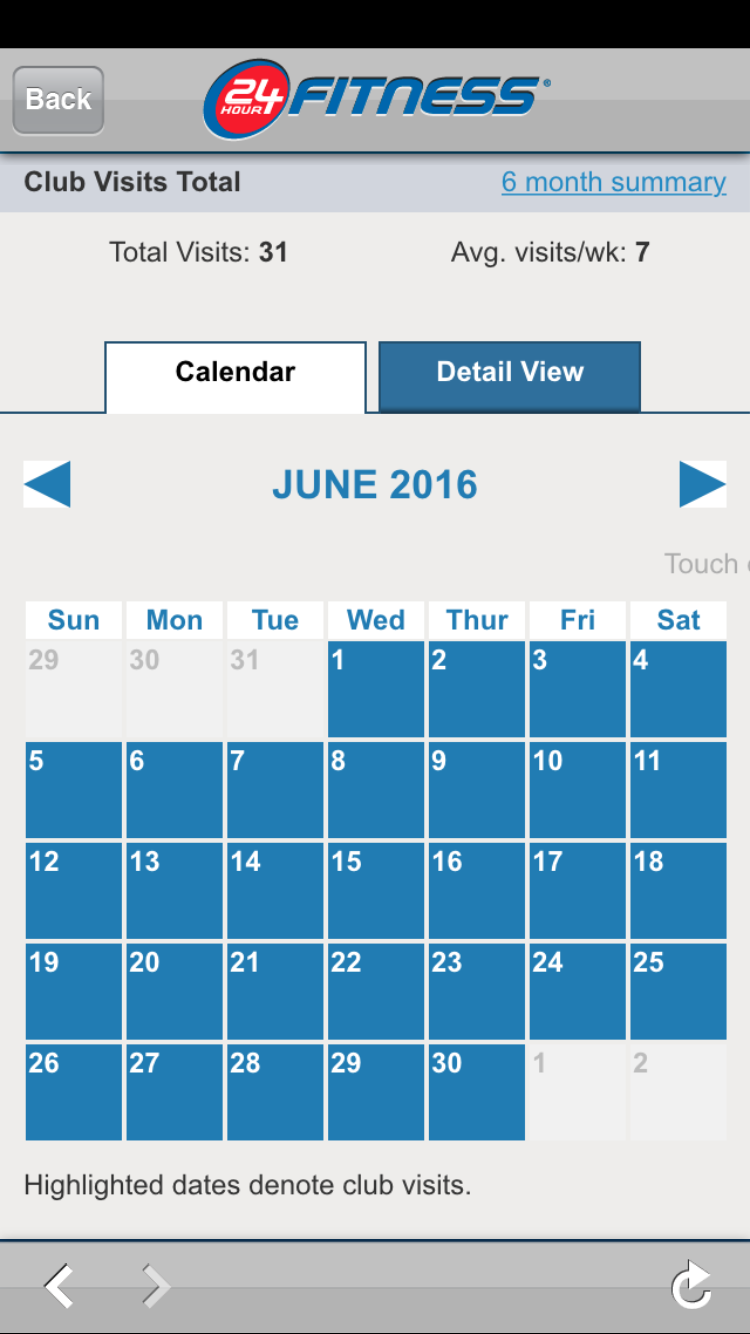Choose date 25 in the calendar
The image size is (750, 1334).
tap(678, 991)
